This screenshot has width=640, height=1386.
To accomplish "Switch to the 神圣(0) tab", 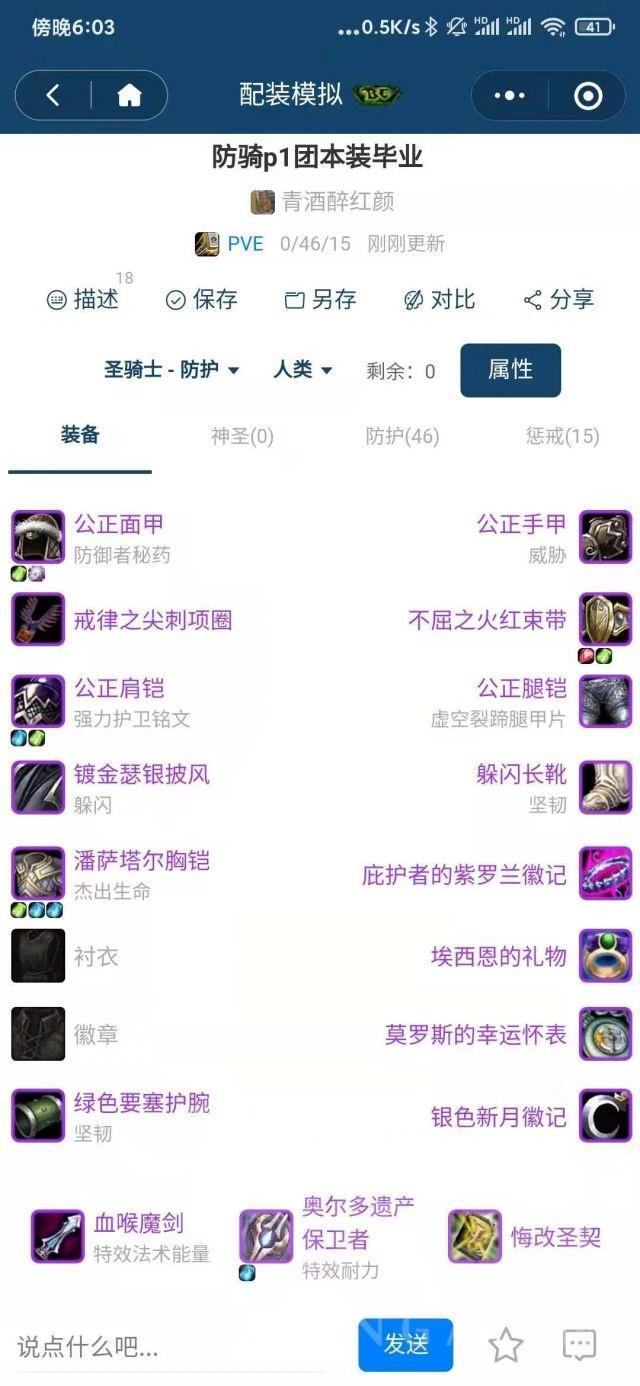I will click(242, 436).
